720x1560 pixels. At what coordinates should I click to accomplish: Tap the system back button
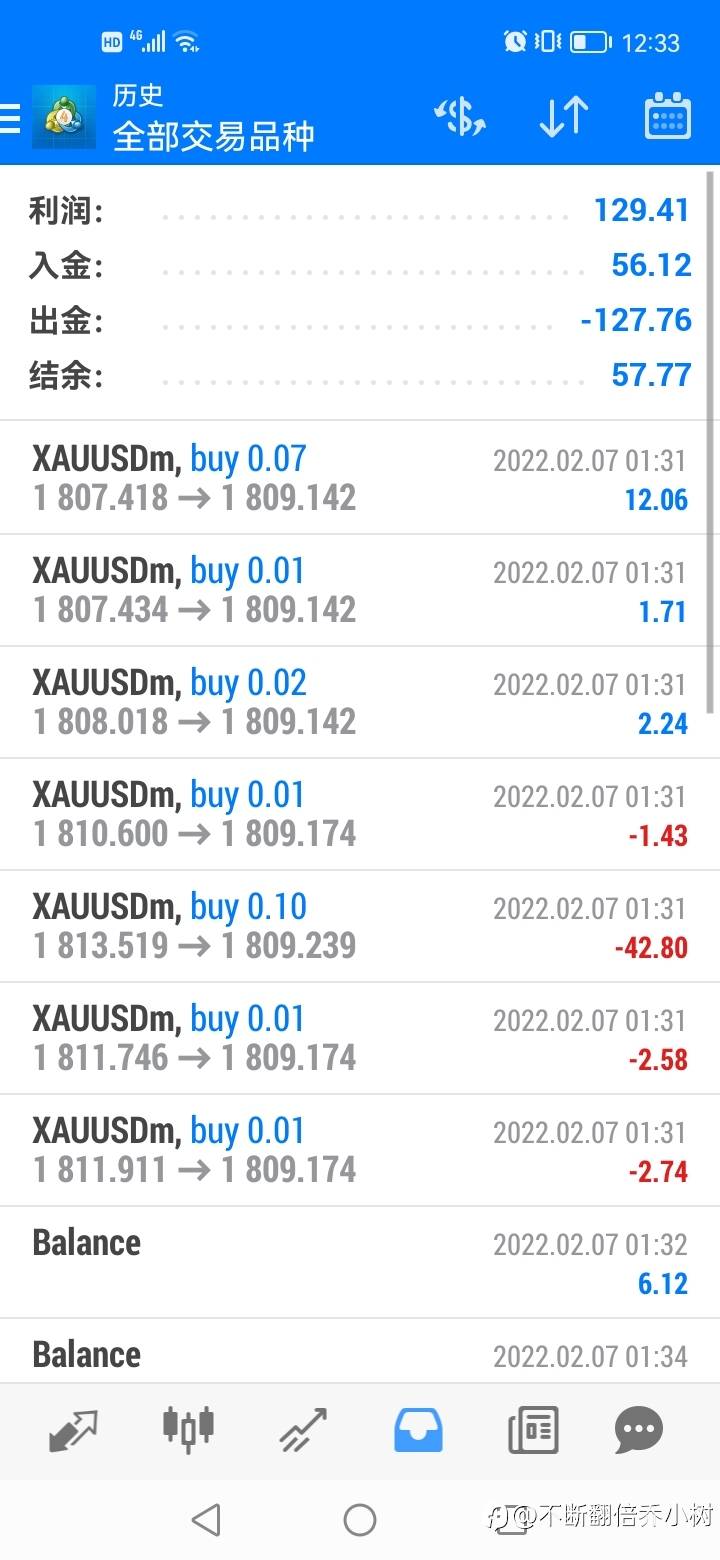coord(206,1520)
